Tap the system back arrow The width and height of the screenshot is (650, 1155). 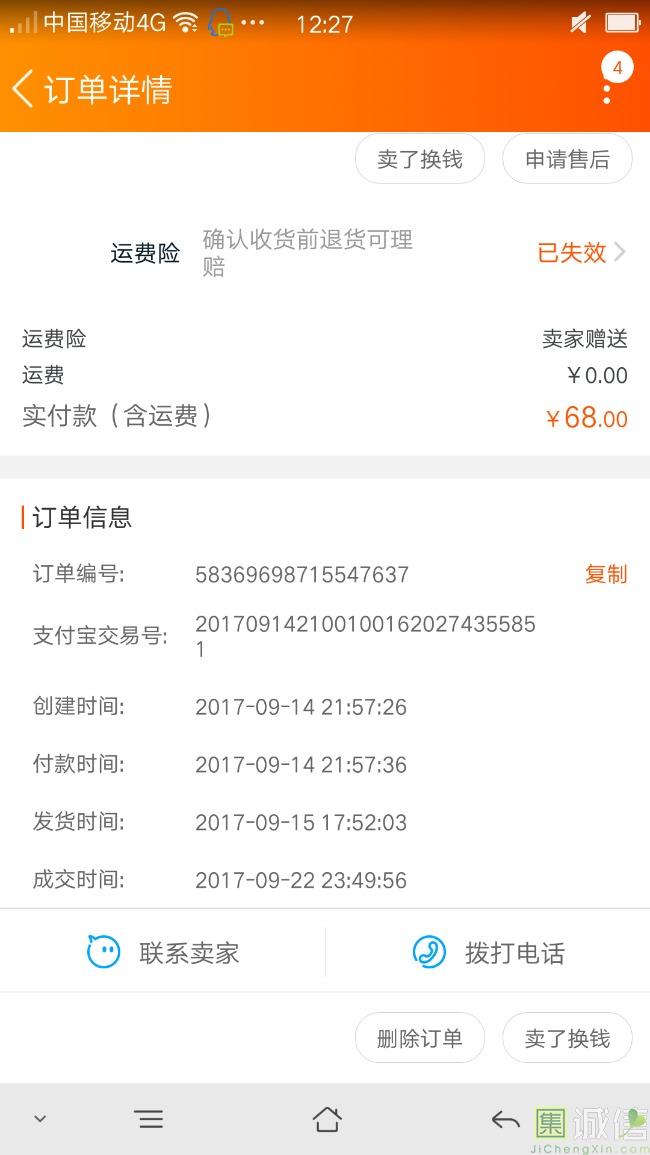point(505,1119)
